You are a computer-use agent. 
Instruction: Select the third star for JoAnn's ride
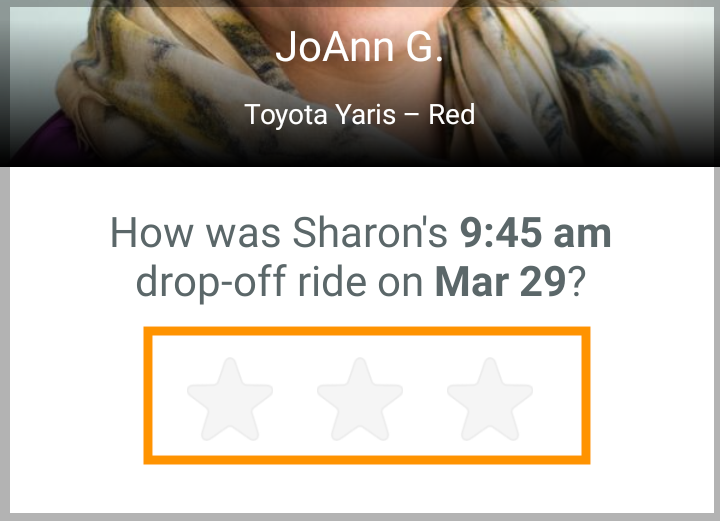[x=490, y=400]
